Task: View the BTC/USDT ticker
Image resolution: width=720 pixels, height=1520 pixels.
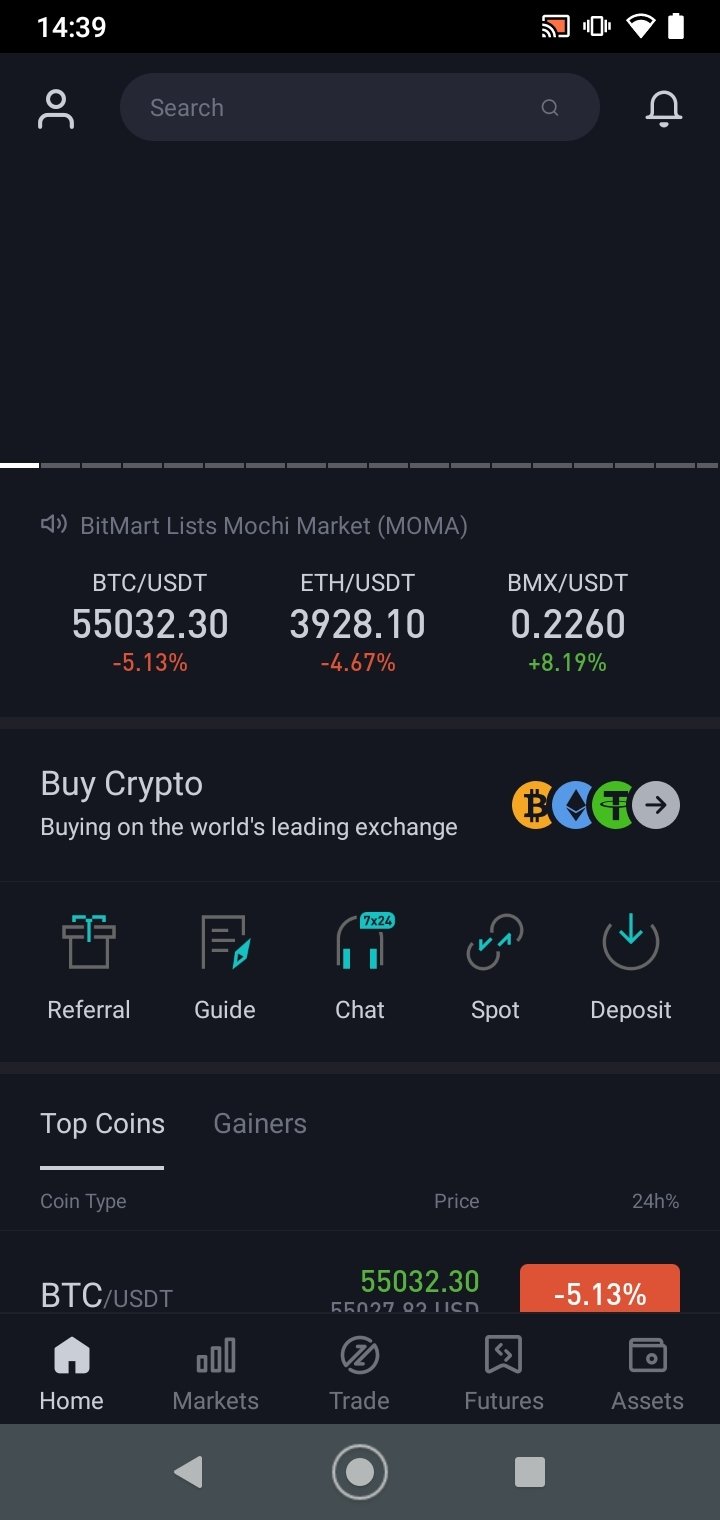Action: tap(150, 622)
